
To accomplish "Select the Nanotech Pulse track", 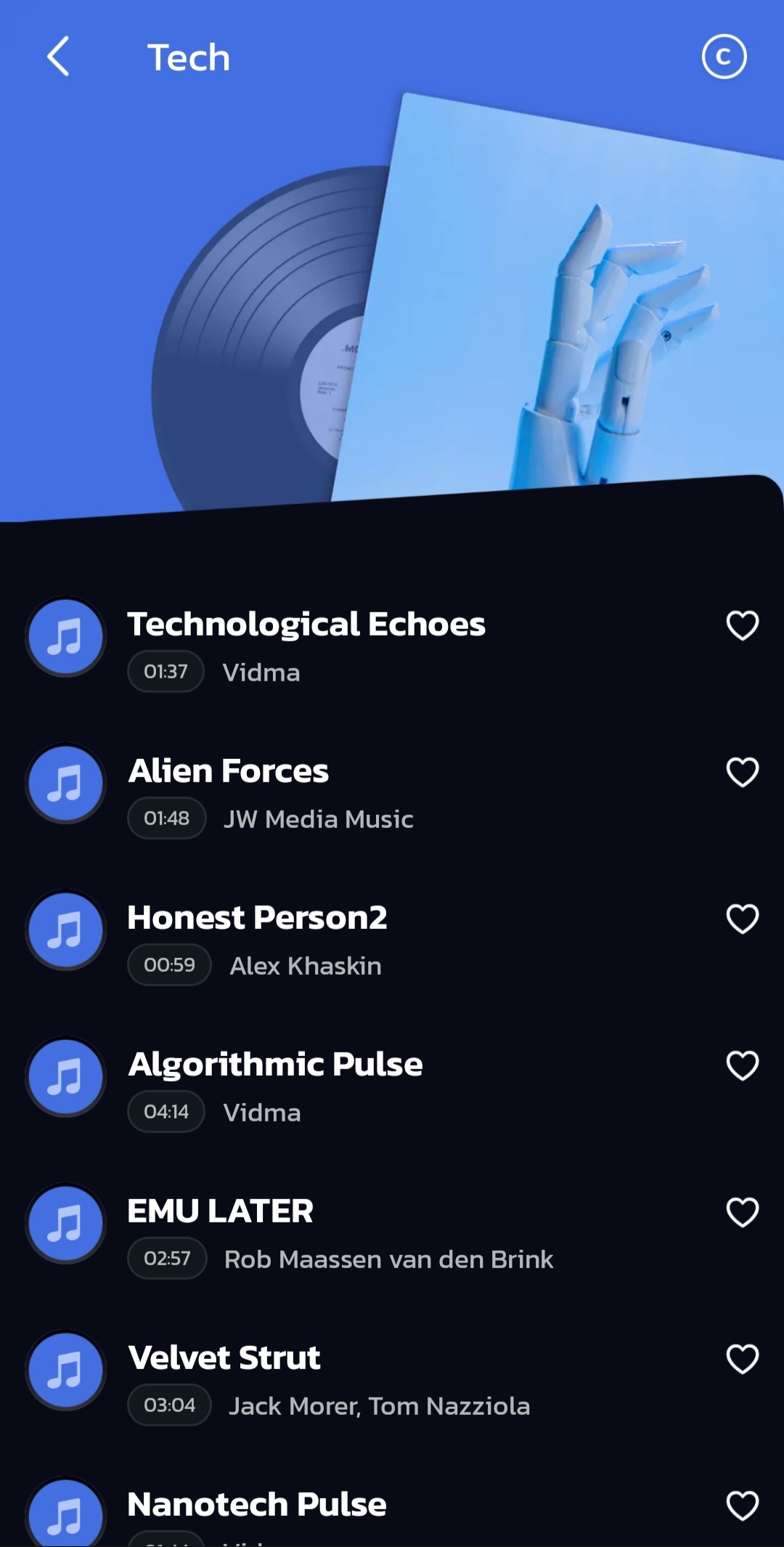I will [x=257, y=1505].
